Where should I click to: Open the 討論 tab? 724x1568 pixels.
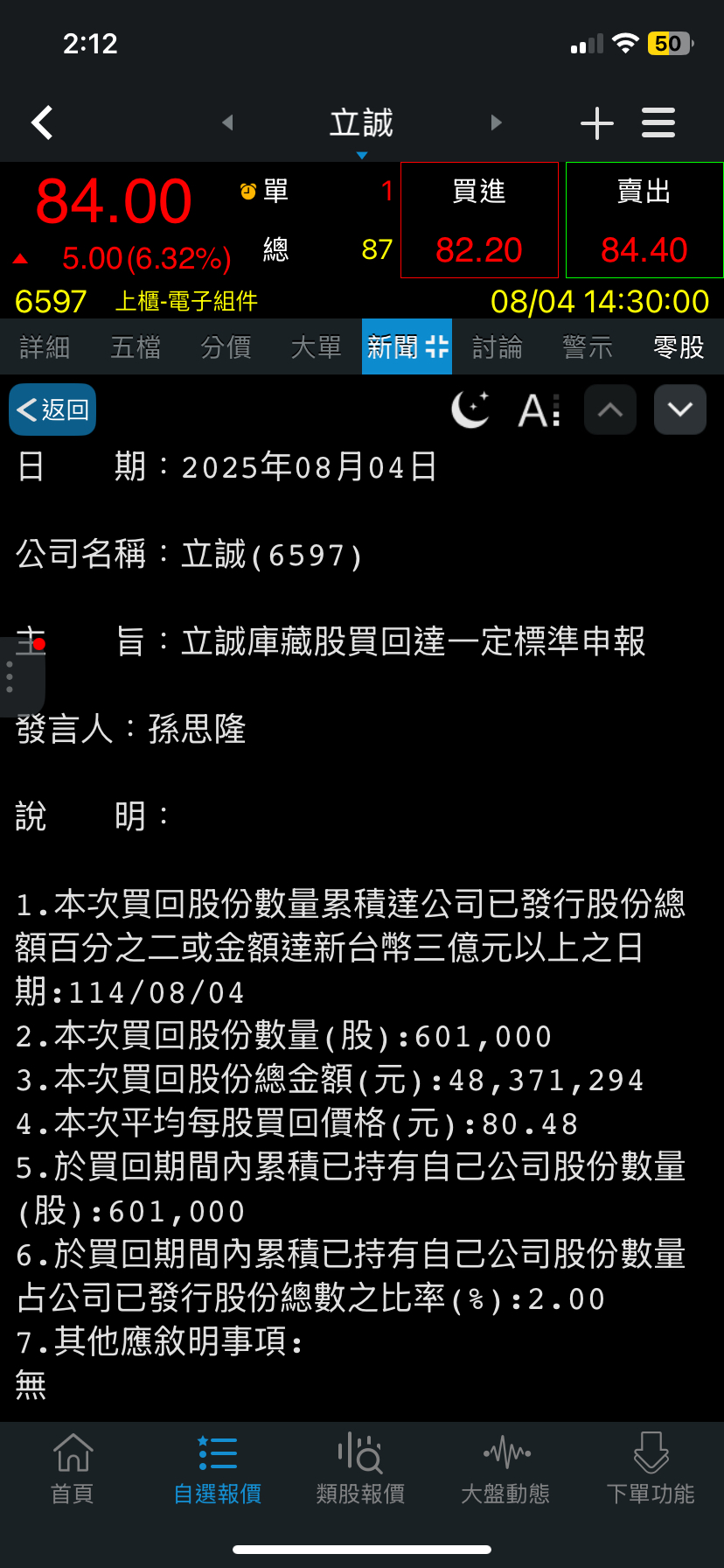[x=497, y=347]
